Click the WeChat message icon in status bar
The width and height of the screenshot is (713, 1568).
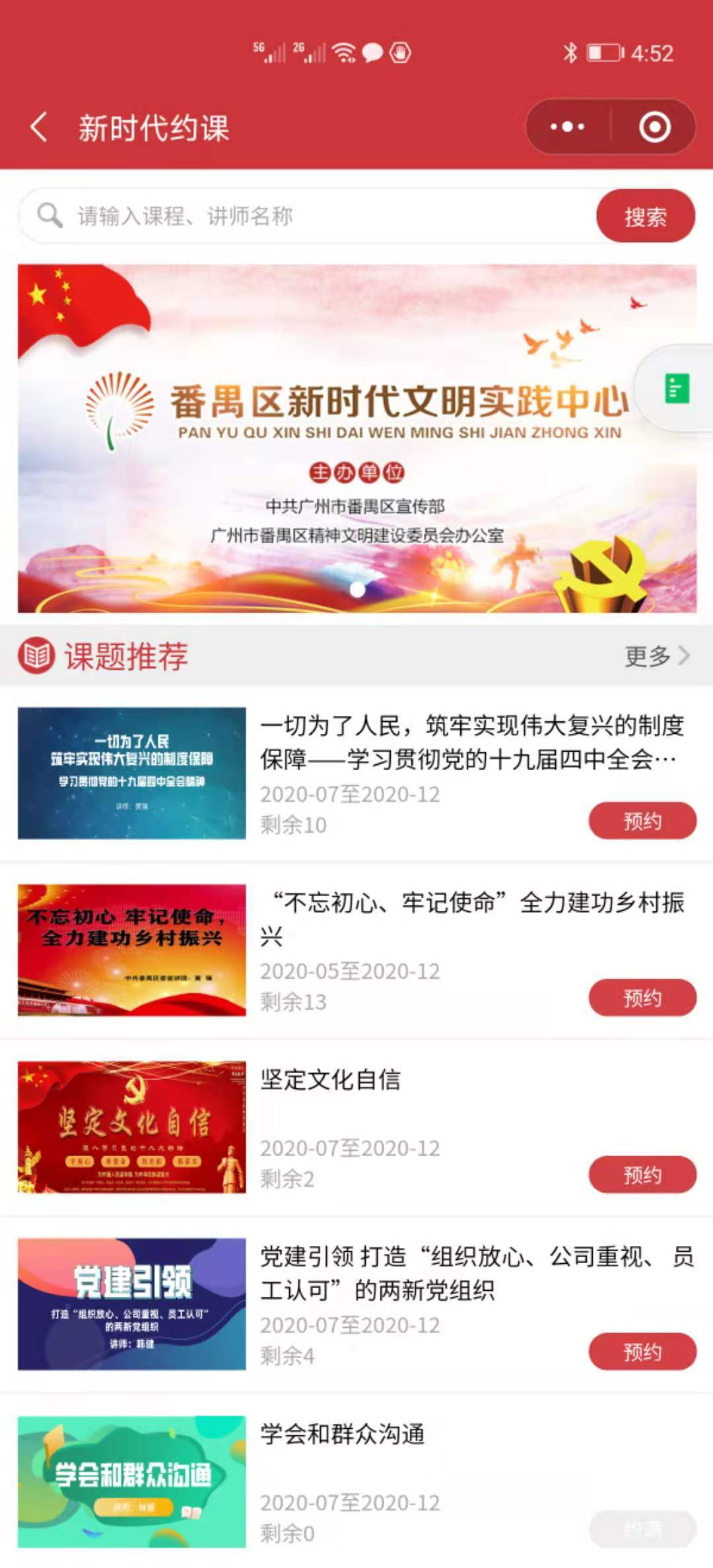pos(373,53)
